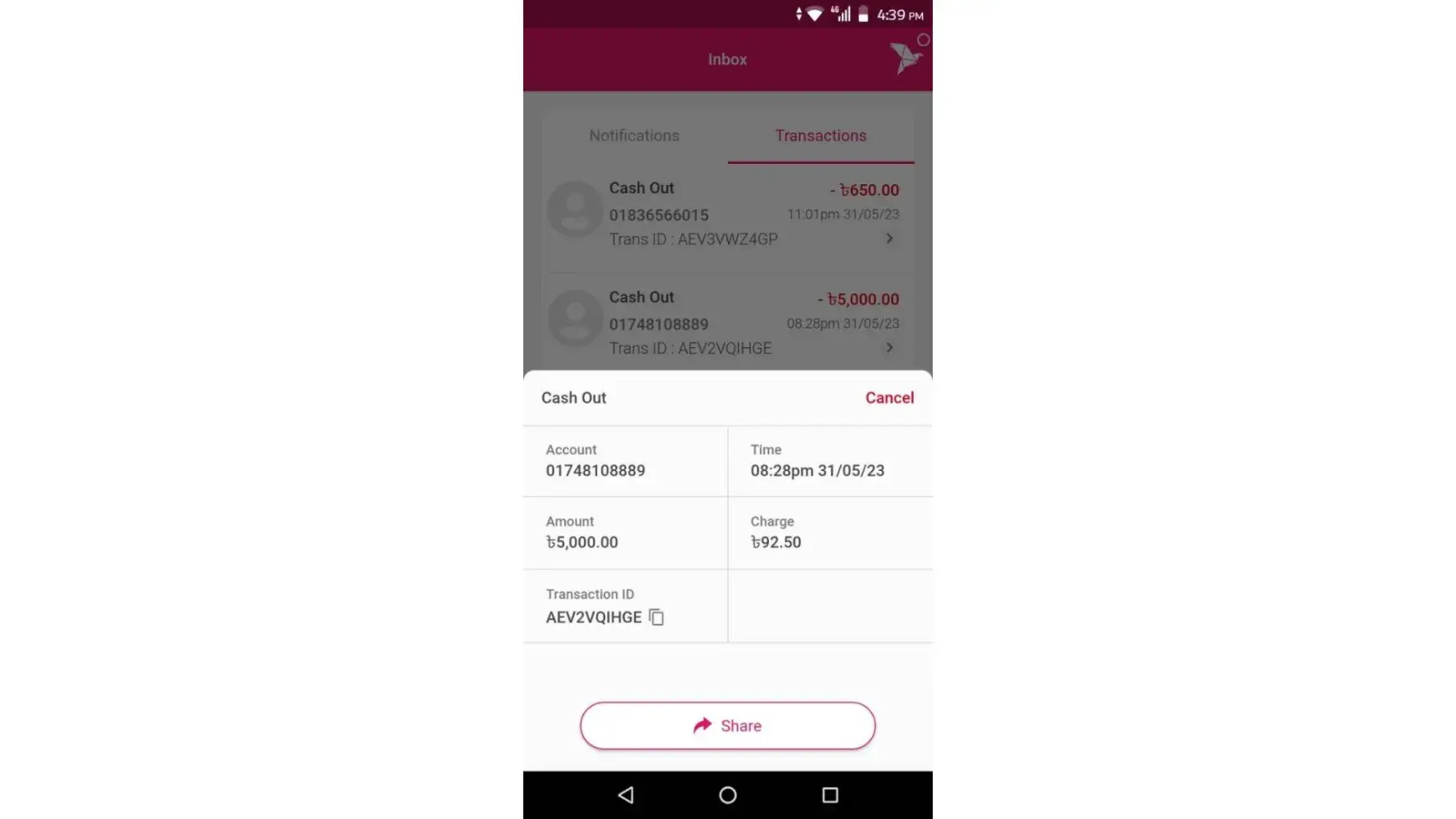Copy the transaction ID AEV2VQIHGE
The image size is (1456, 819).
pos(657,618)
